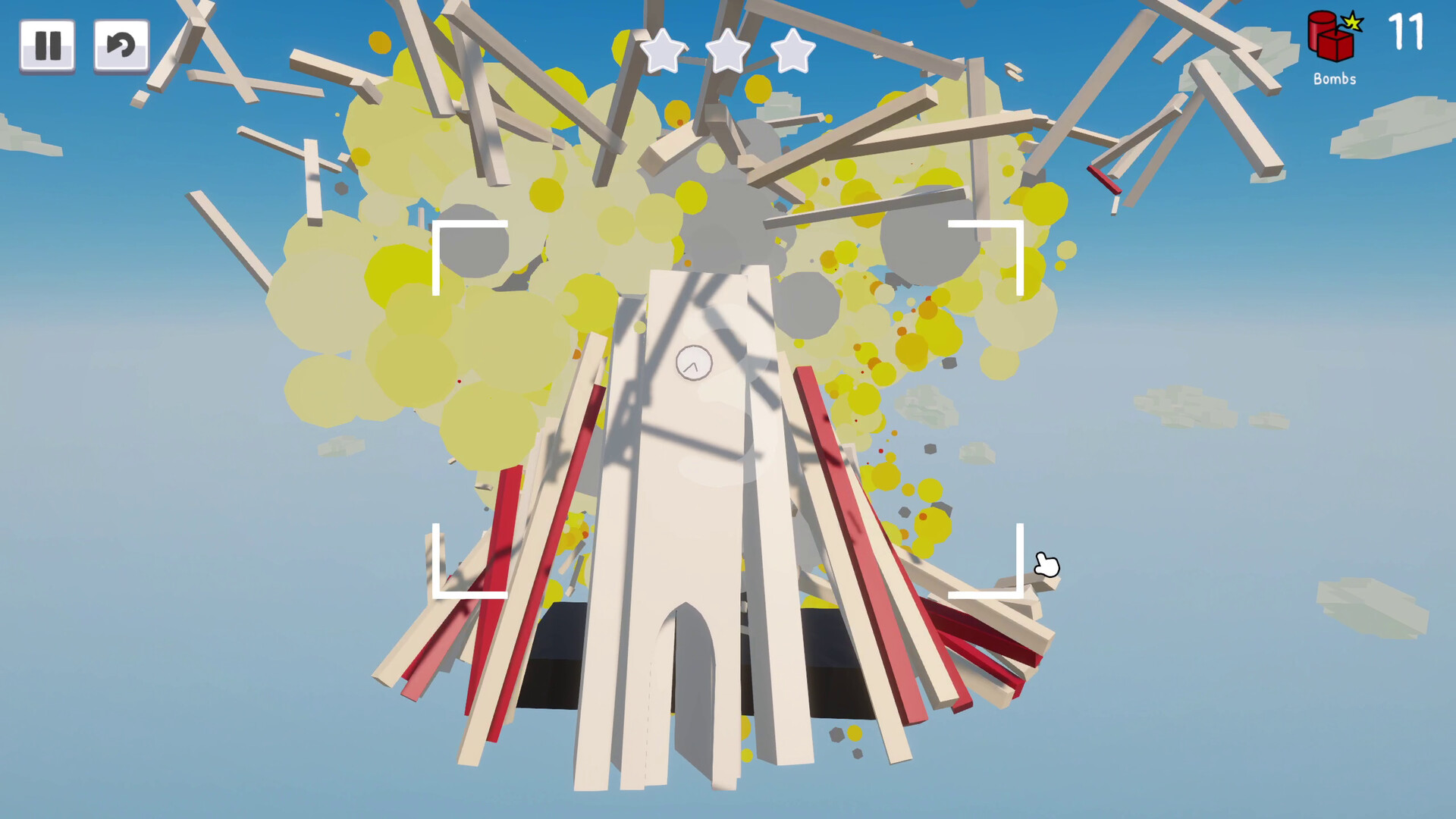Pause the game
Viewport: 1456px width, 819px height.
(x=47, y=45)
